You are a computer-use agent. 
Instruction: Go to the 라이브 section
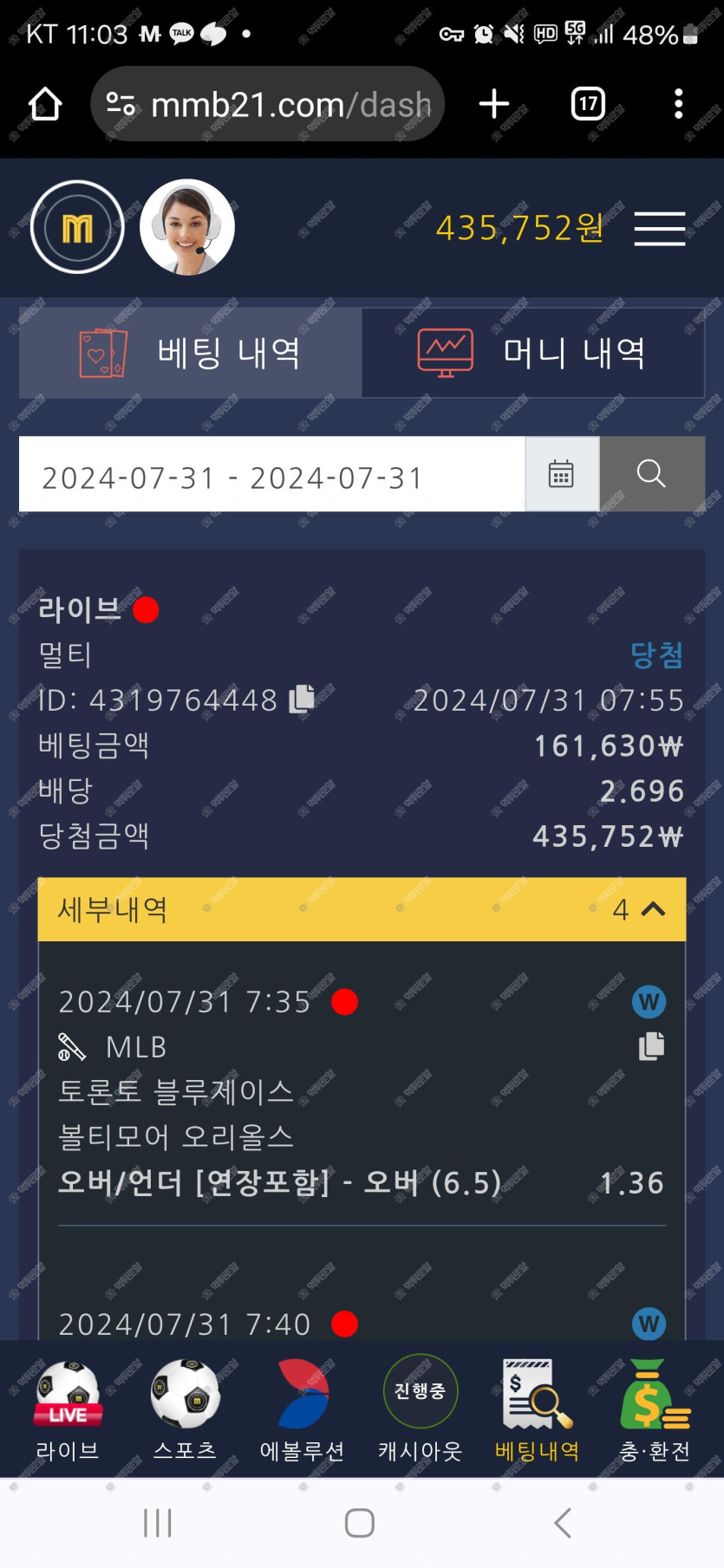[68, 1409]
